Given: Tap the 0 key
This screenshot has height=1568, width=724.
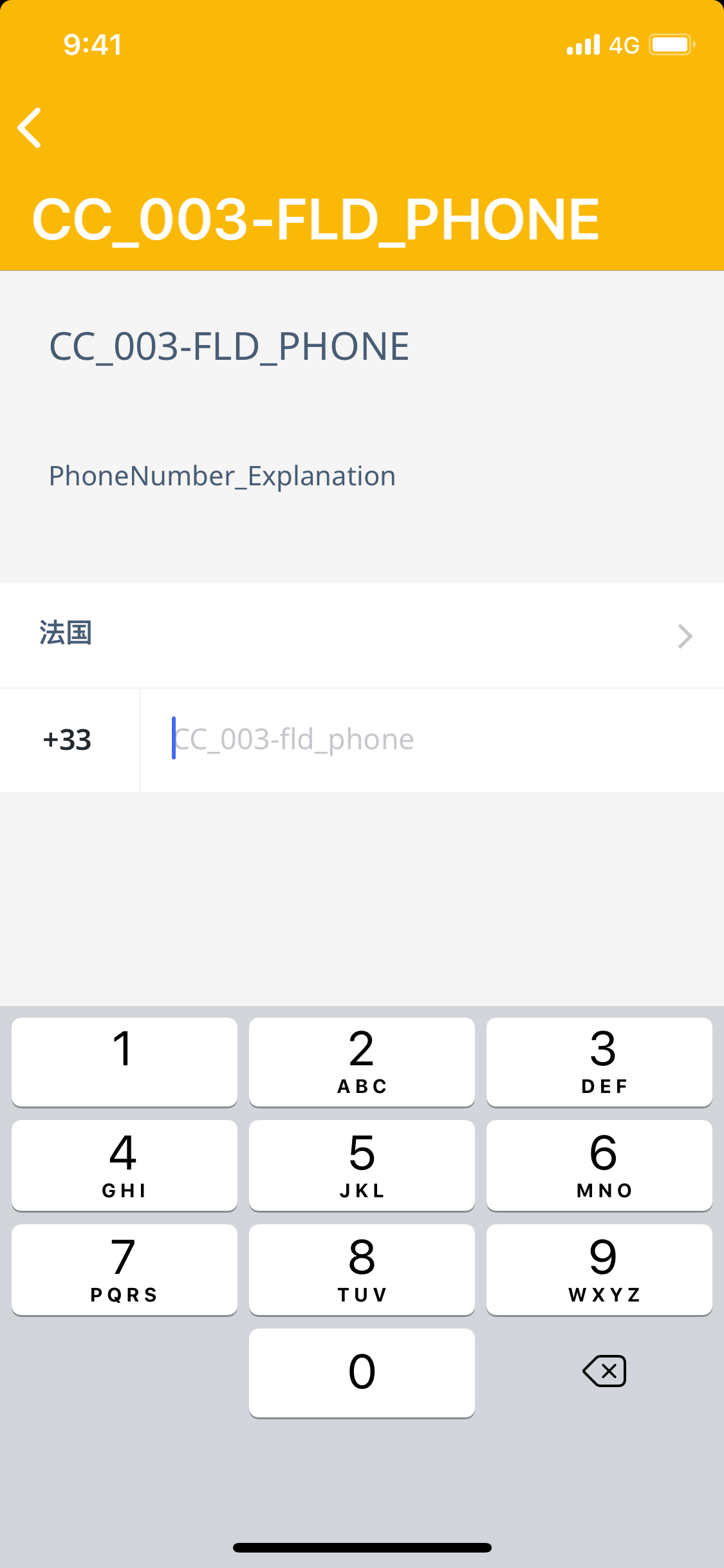Looking at the screenshot, I should pyautogui.click(x=362, y=1372).
